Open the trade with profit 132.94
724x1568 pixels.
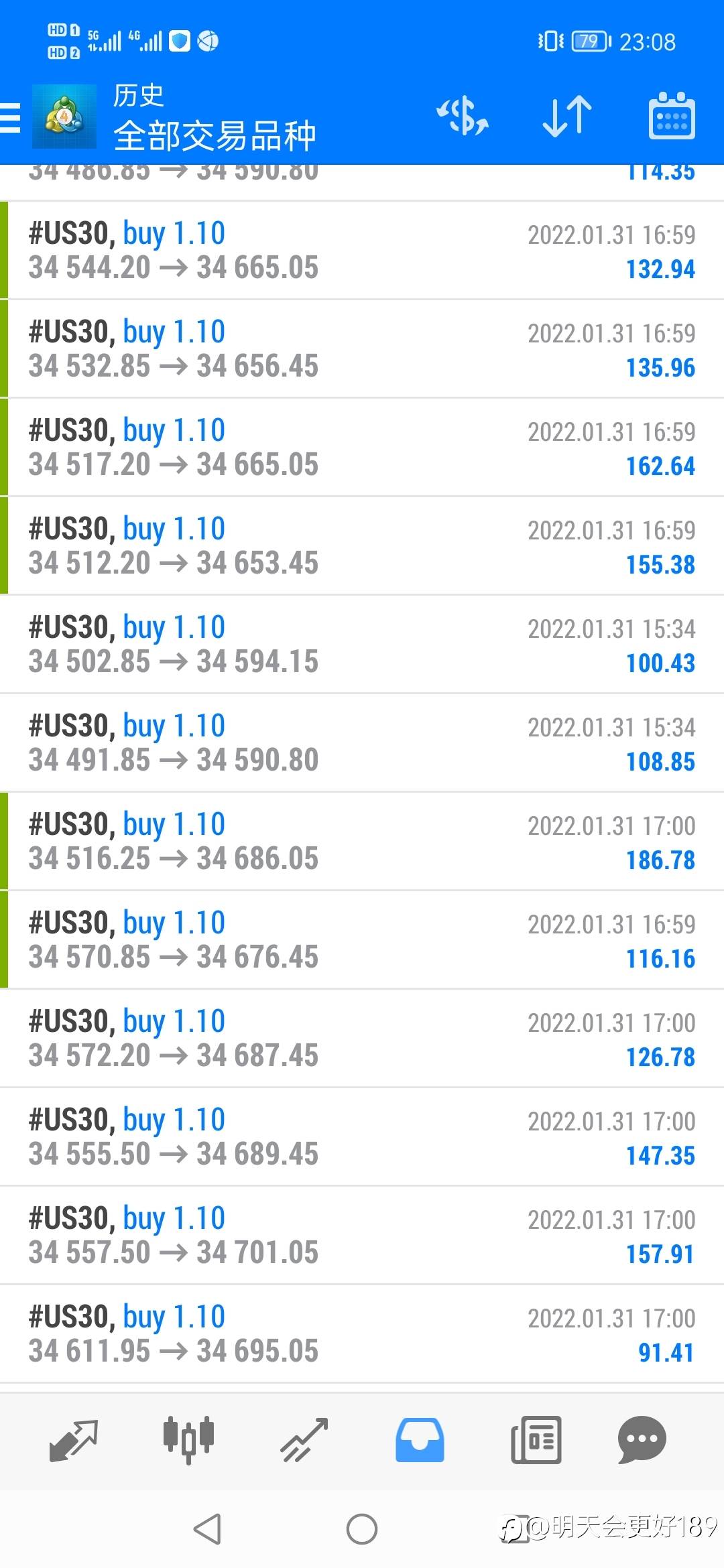362,250
